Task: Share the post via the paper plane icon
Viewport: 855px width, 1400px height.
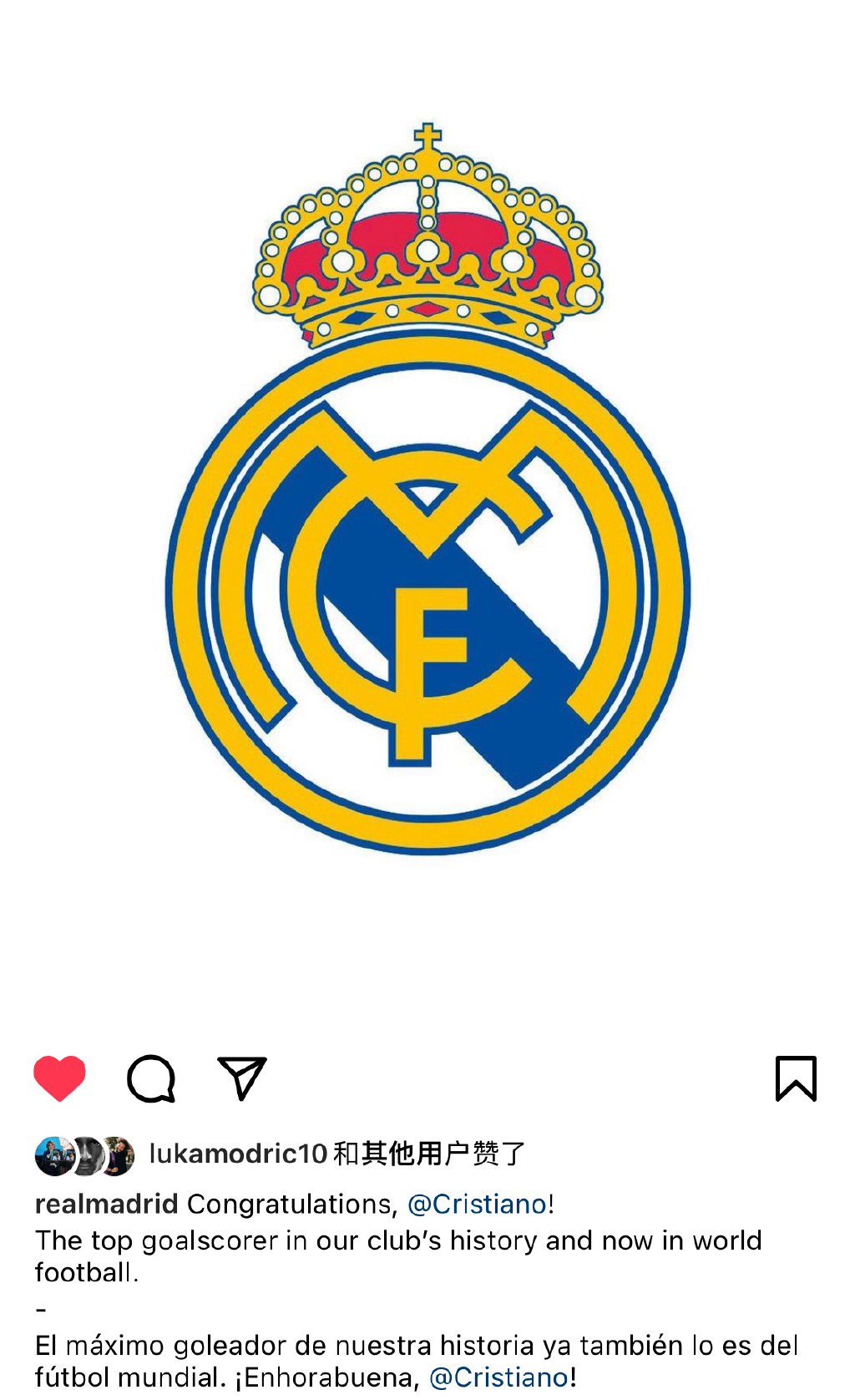Action: coord(242,1078)
